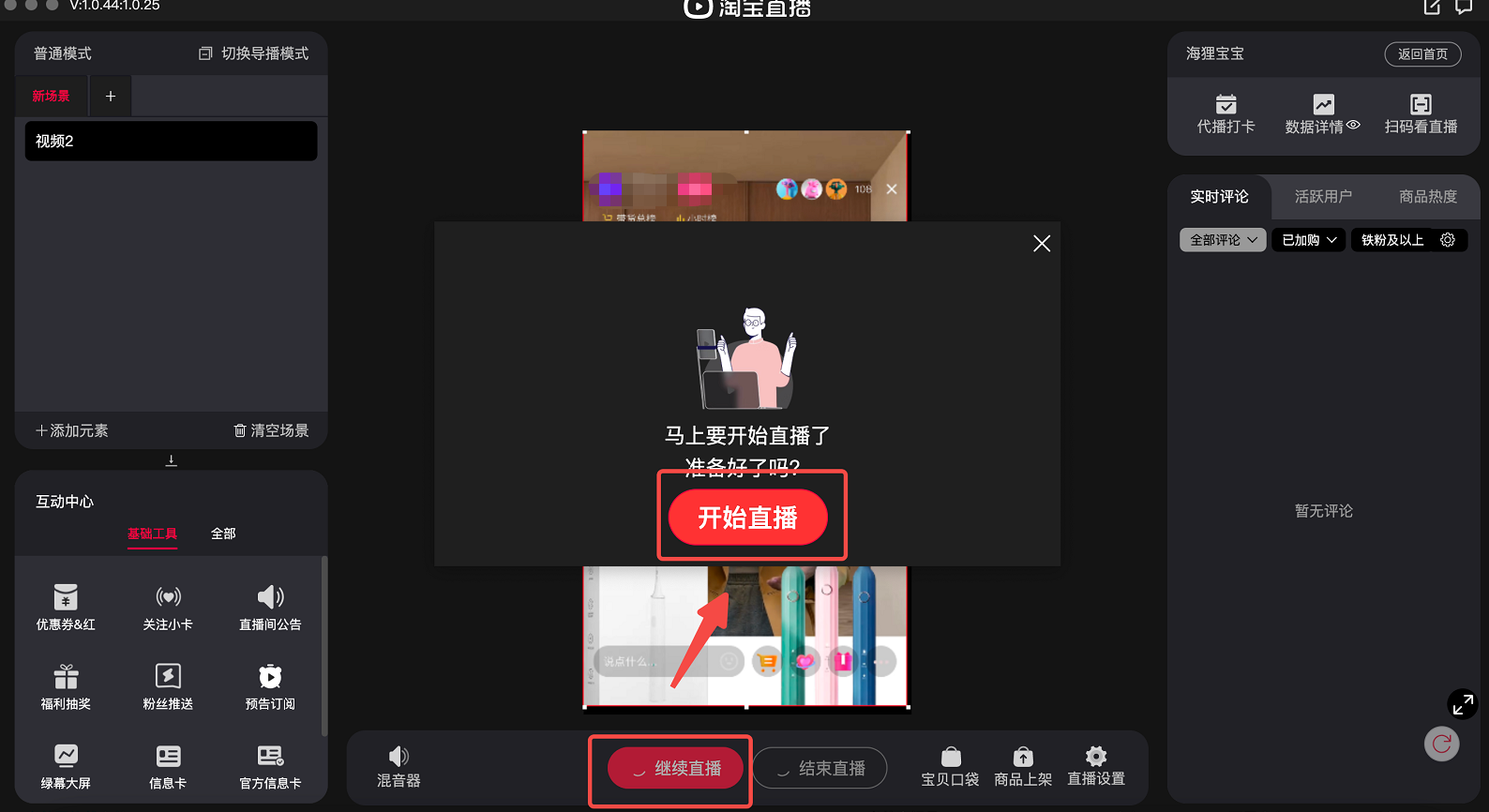Open 数据详情
The width and height of the screenshot is (1489, 812).
click(1322, 113)
